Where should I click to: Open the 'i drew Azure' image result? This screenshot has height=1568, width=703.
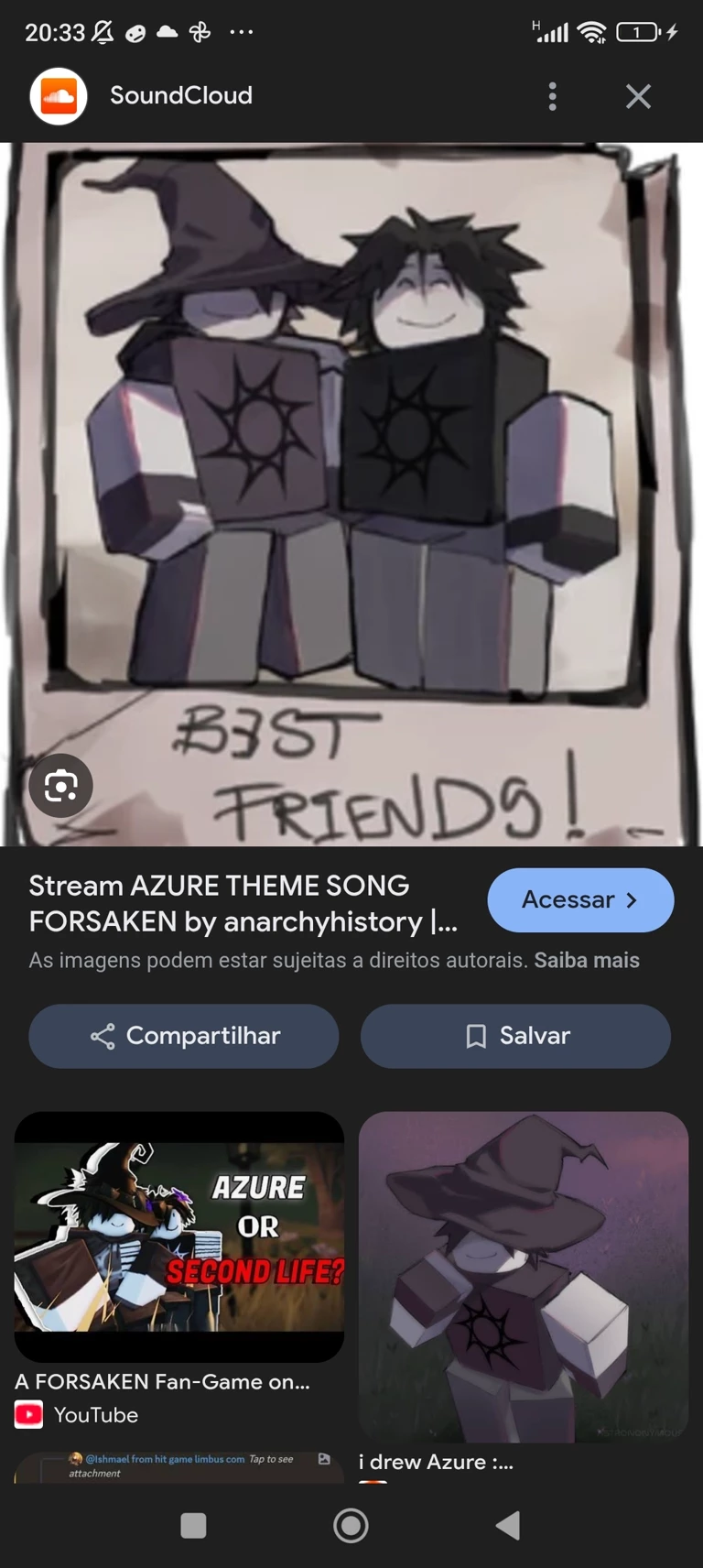coord(524,1277)
